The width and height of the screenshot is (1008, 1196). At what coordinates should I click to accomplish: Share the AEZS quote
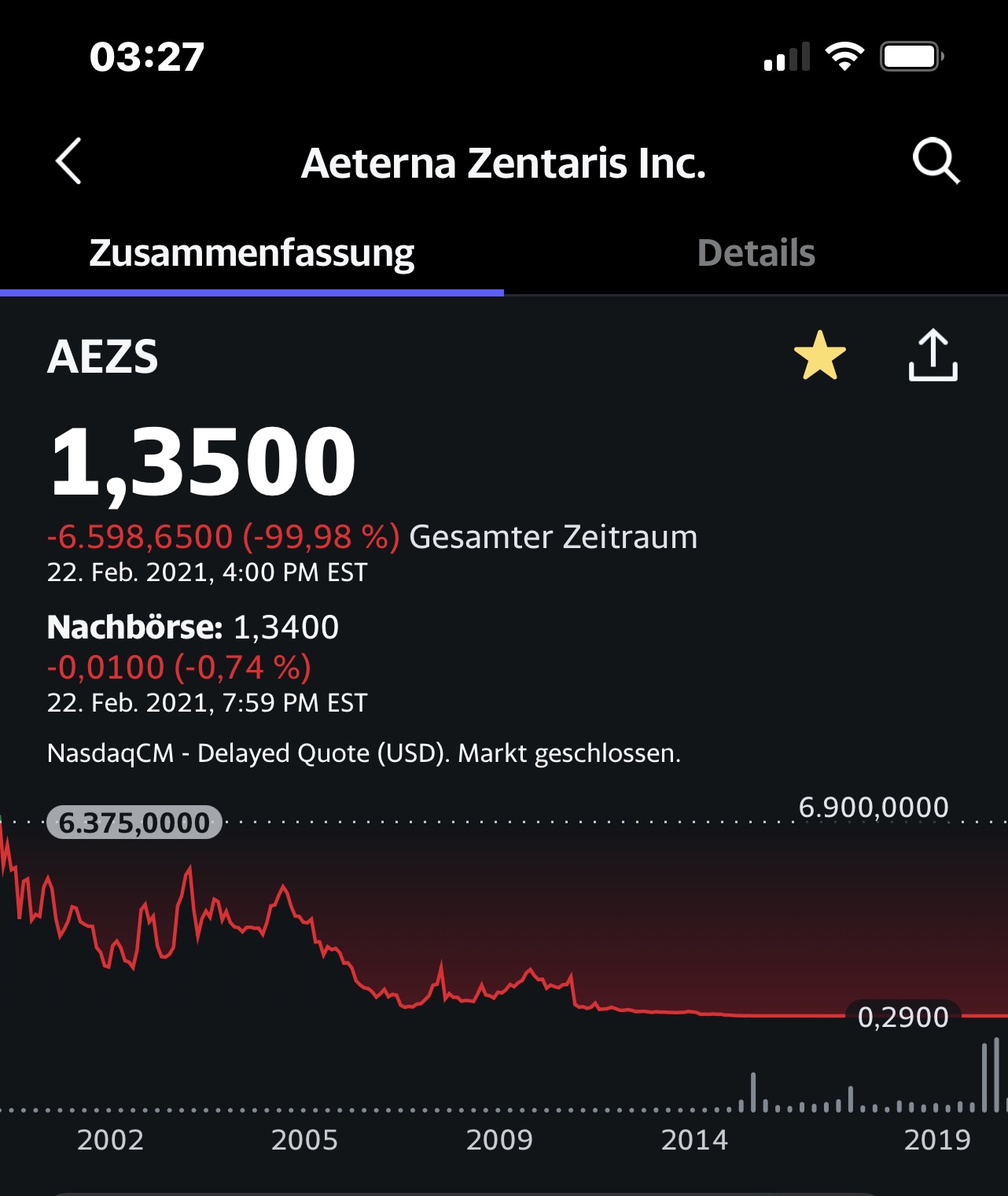[933, 355]
